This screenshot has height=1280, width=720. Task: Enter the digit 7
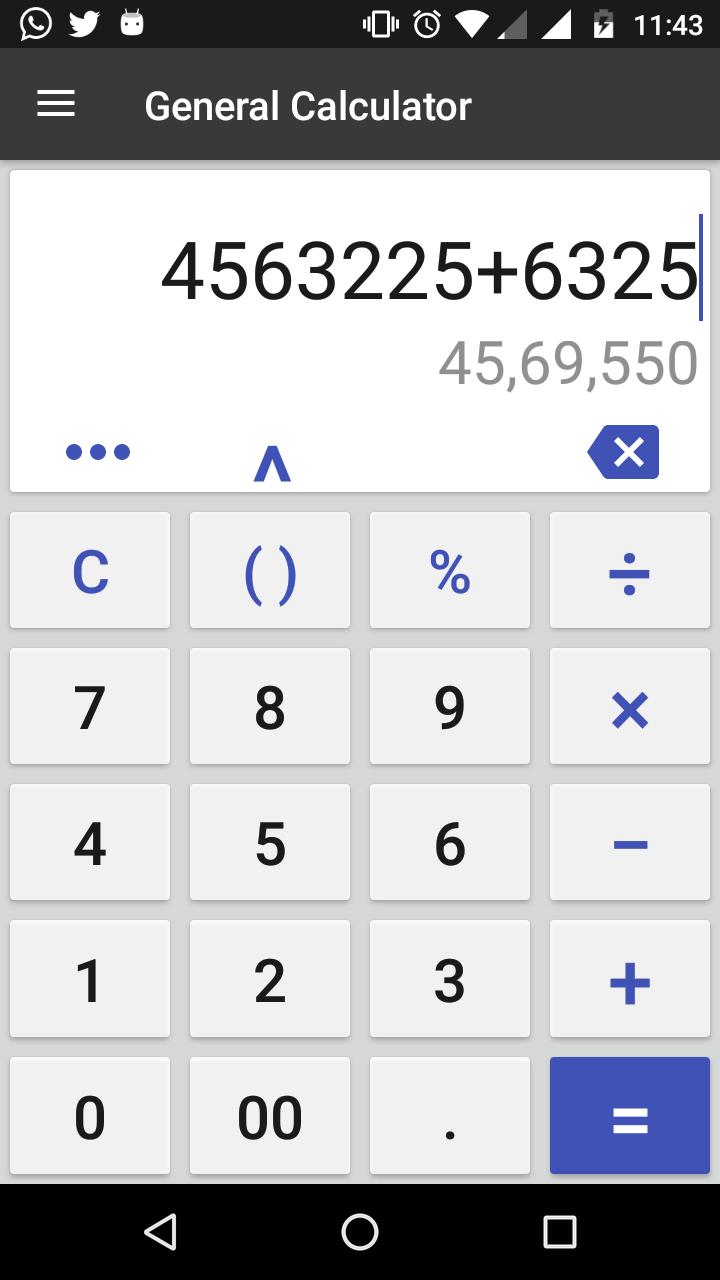coord(90,707)
